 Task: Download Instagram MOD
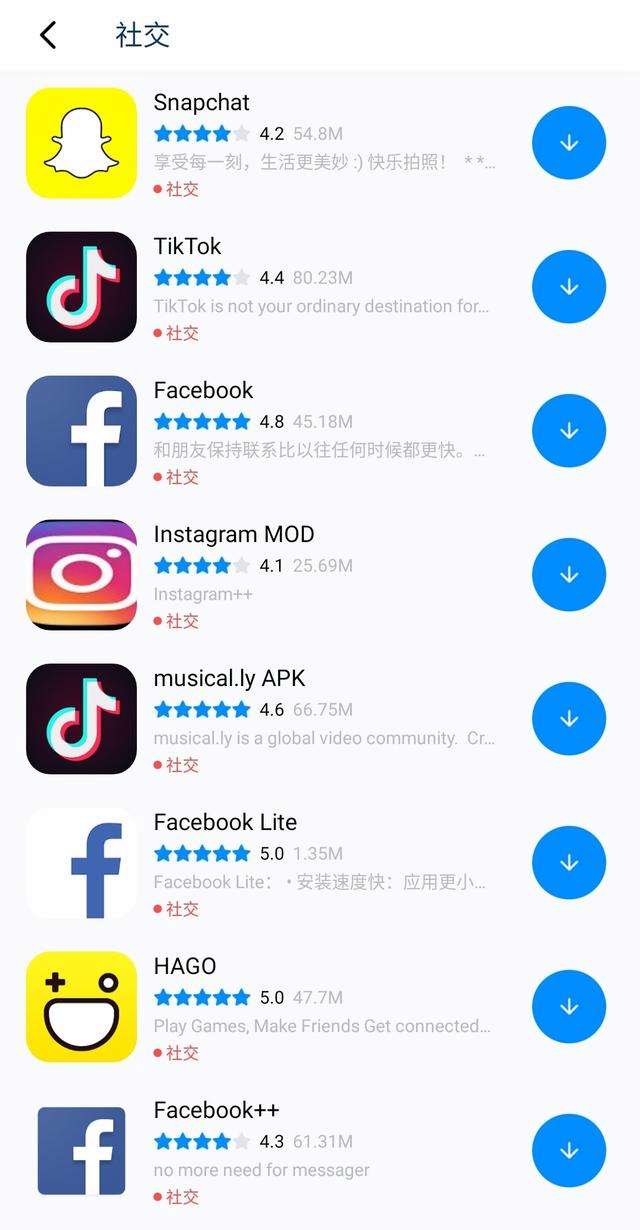click(x=569, y=575)
